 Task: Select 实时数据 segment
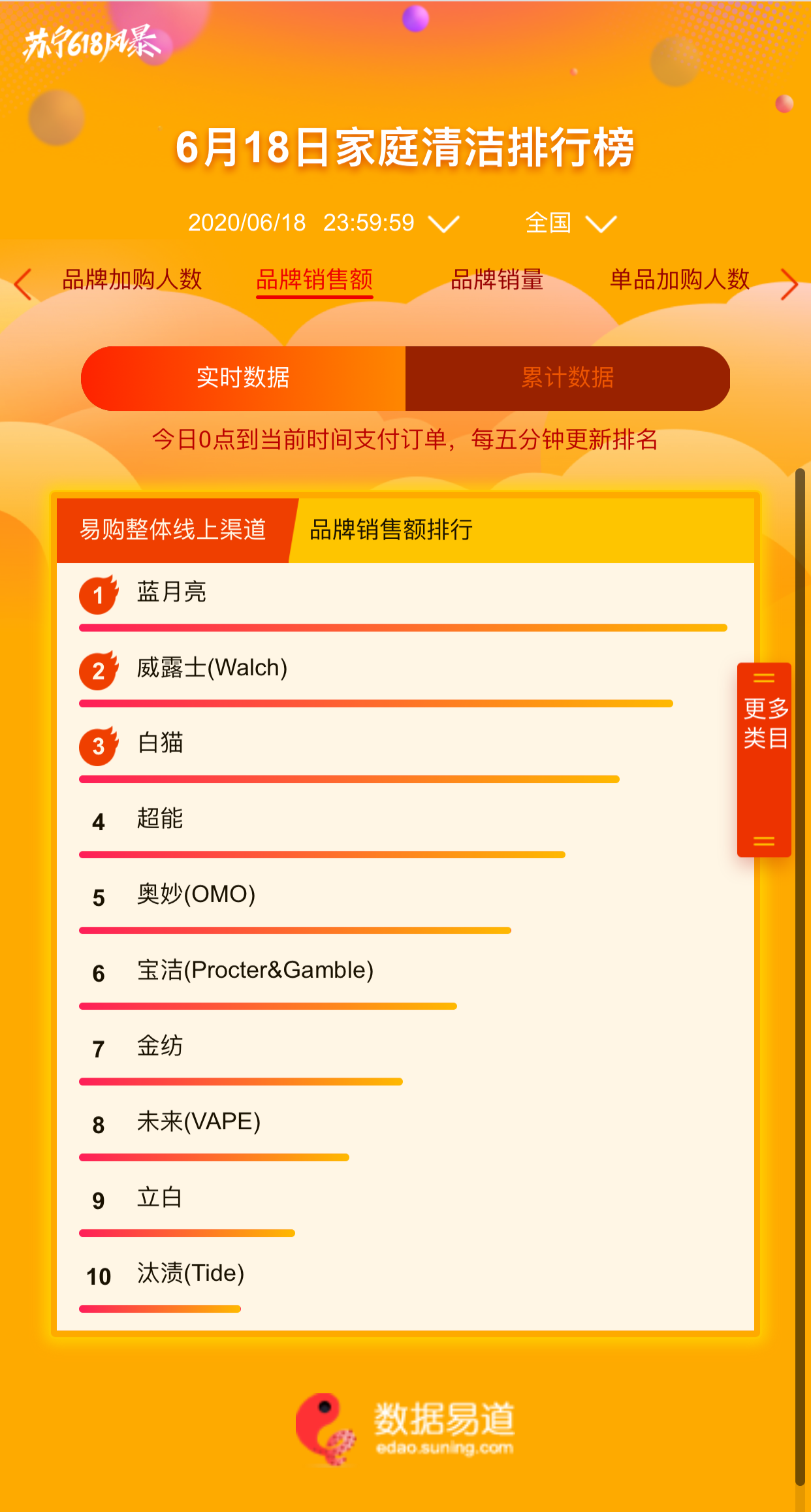tap(243, 378)
